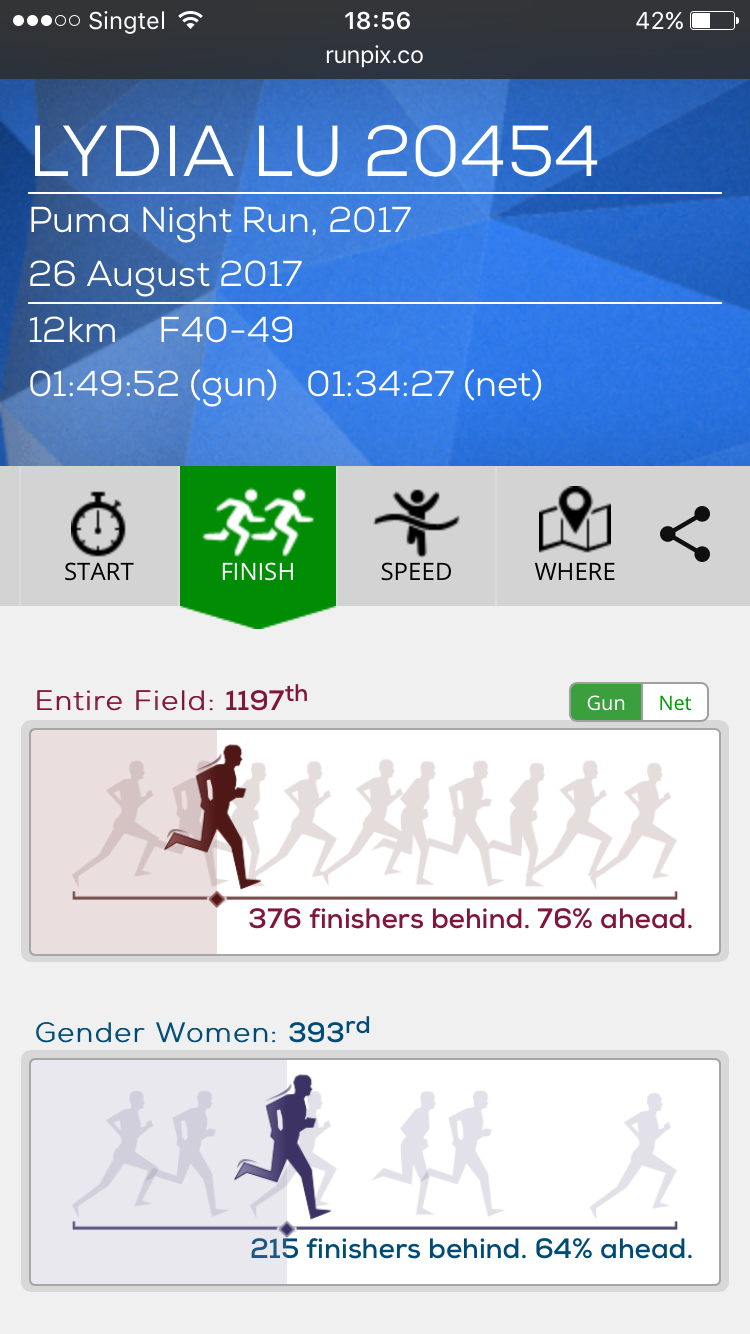The image size is (750, 1334).
Task: Switch to the START tab
Action: click(99, 536)
